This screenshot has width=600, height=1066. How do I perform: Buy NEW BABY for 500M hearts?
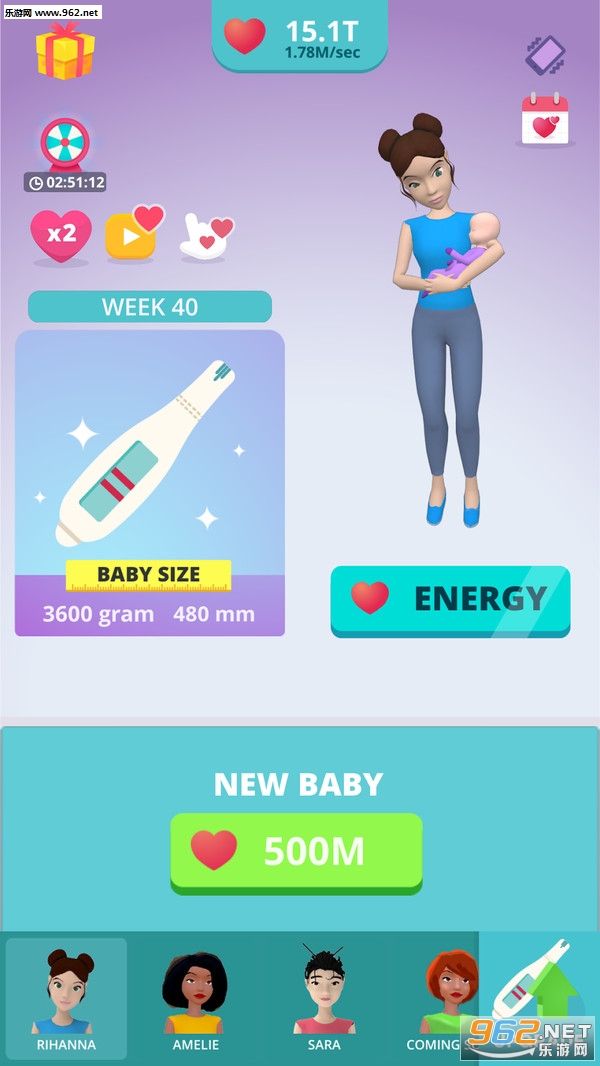(296, 851)
